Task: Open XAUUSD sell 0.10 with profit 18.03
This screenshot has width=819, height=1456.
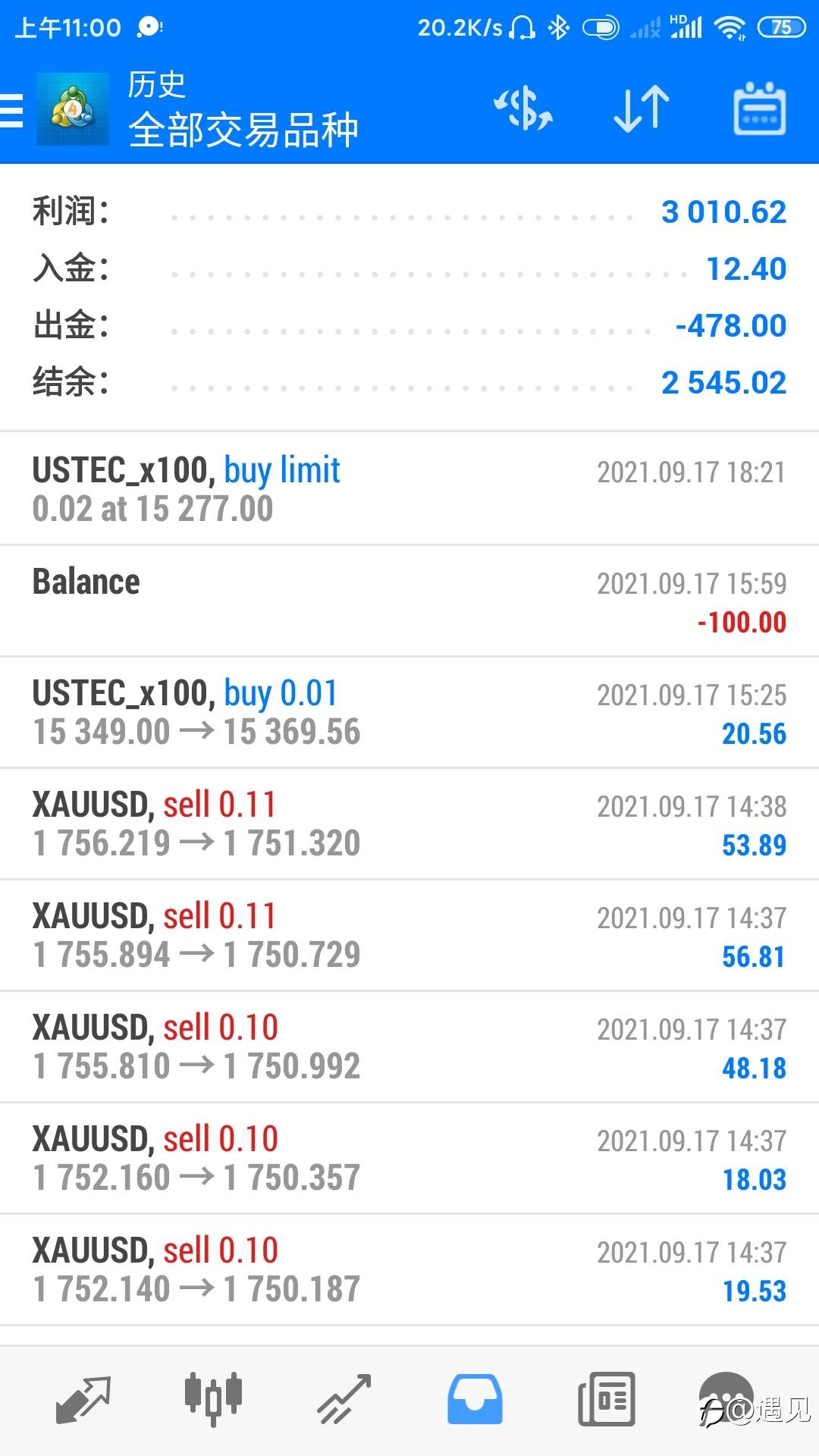Action: tap(409, 1159)
